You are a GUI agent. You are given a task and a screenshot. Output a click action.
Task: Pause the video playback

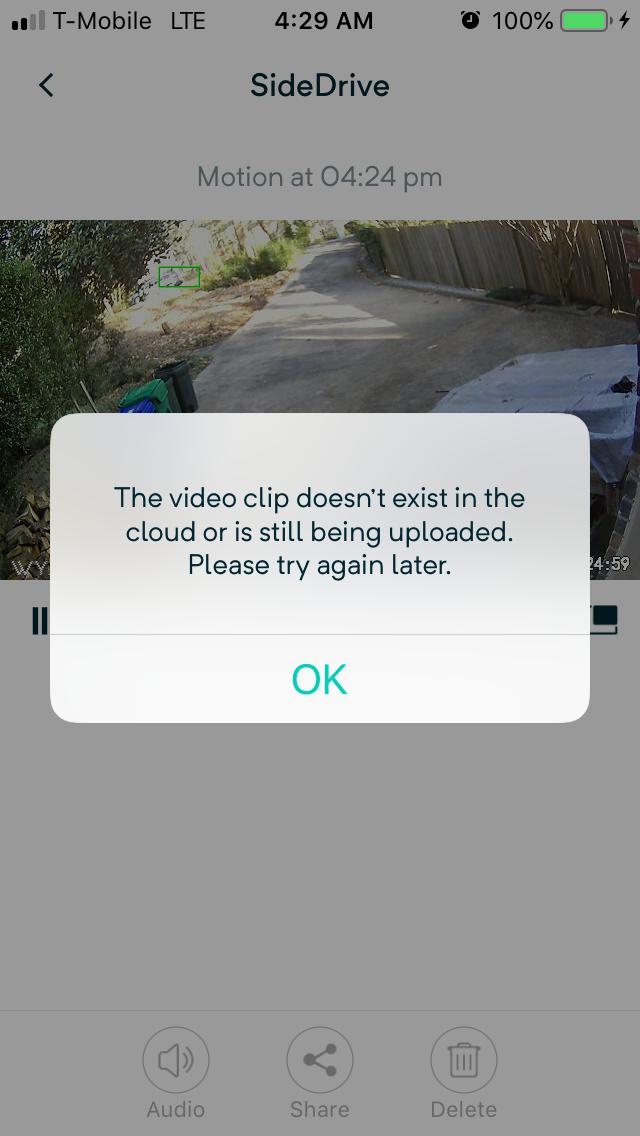pyautogui.click(x=39, y=621)
